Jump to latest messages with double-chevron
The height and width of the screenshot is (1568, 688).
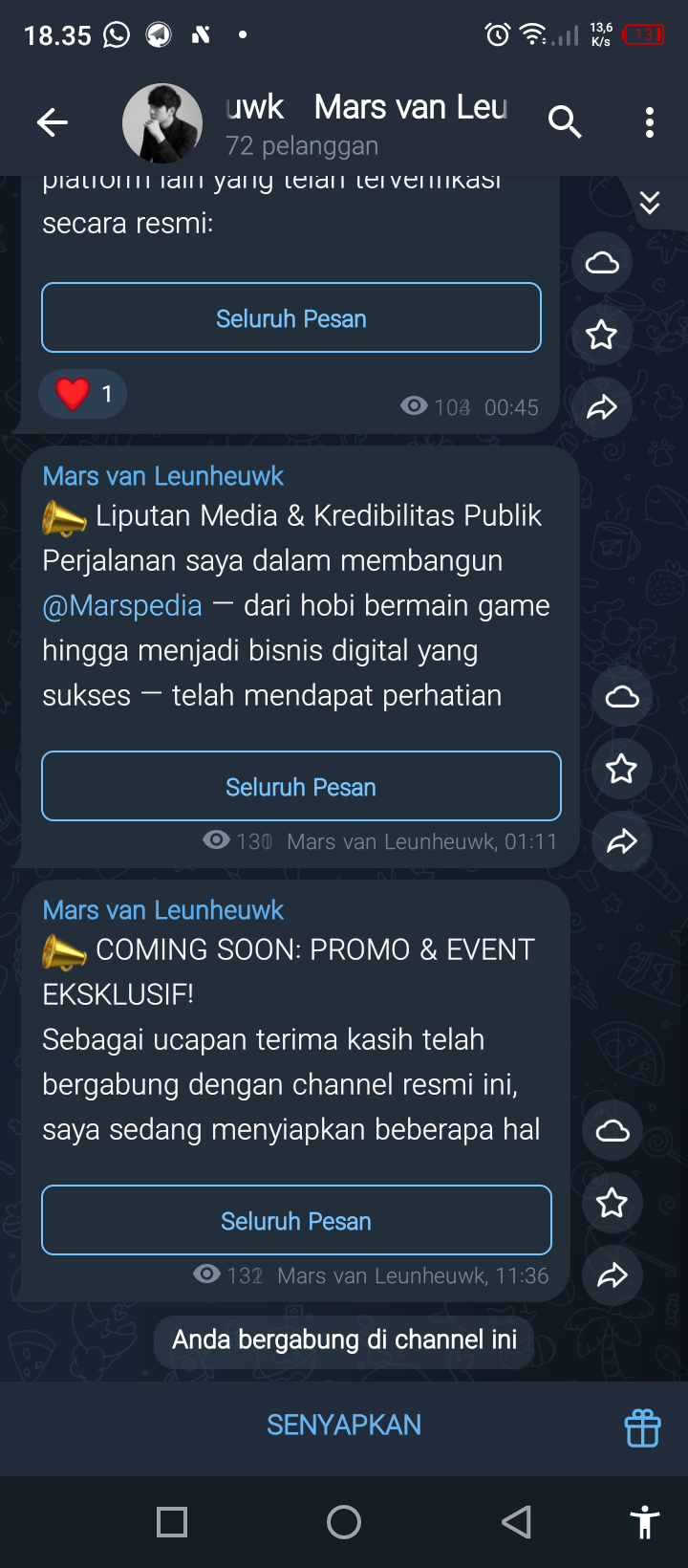point(650,203)
